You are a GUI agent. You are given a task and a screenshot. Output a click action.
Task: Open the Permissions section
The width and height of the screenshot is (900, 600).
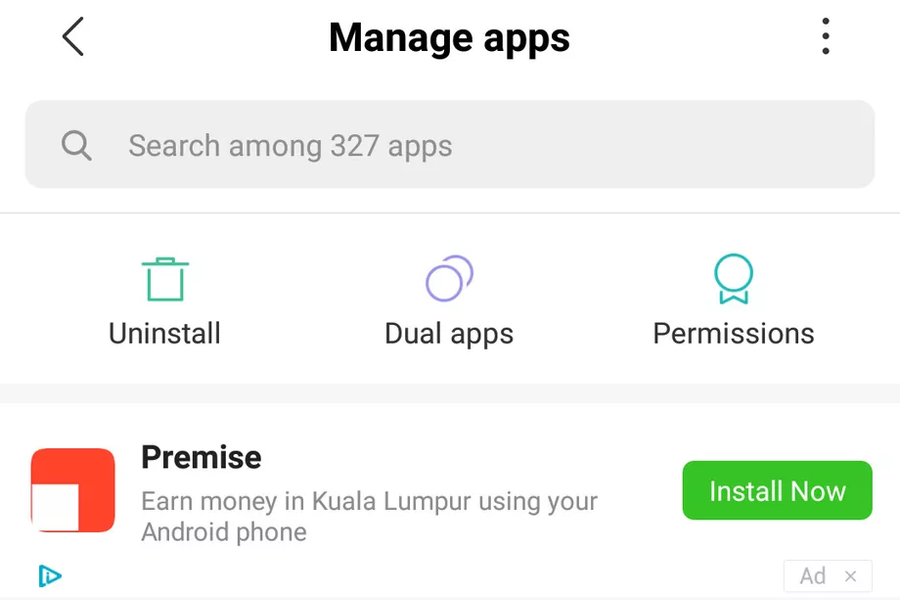tap(733, 301)
